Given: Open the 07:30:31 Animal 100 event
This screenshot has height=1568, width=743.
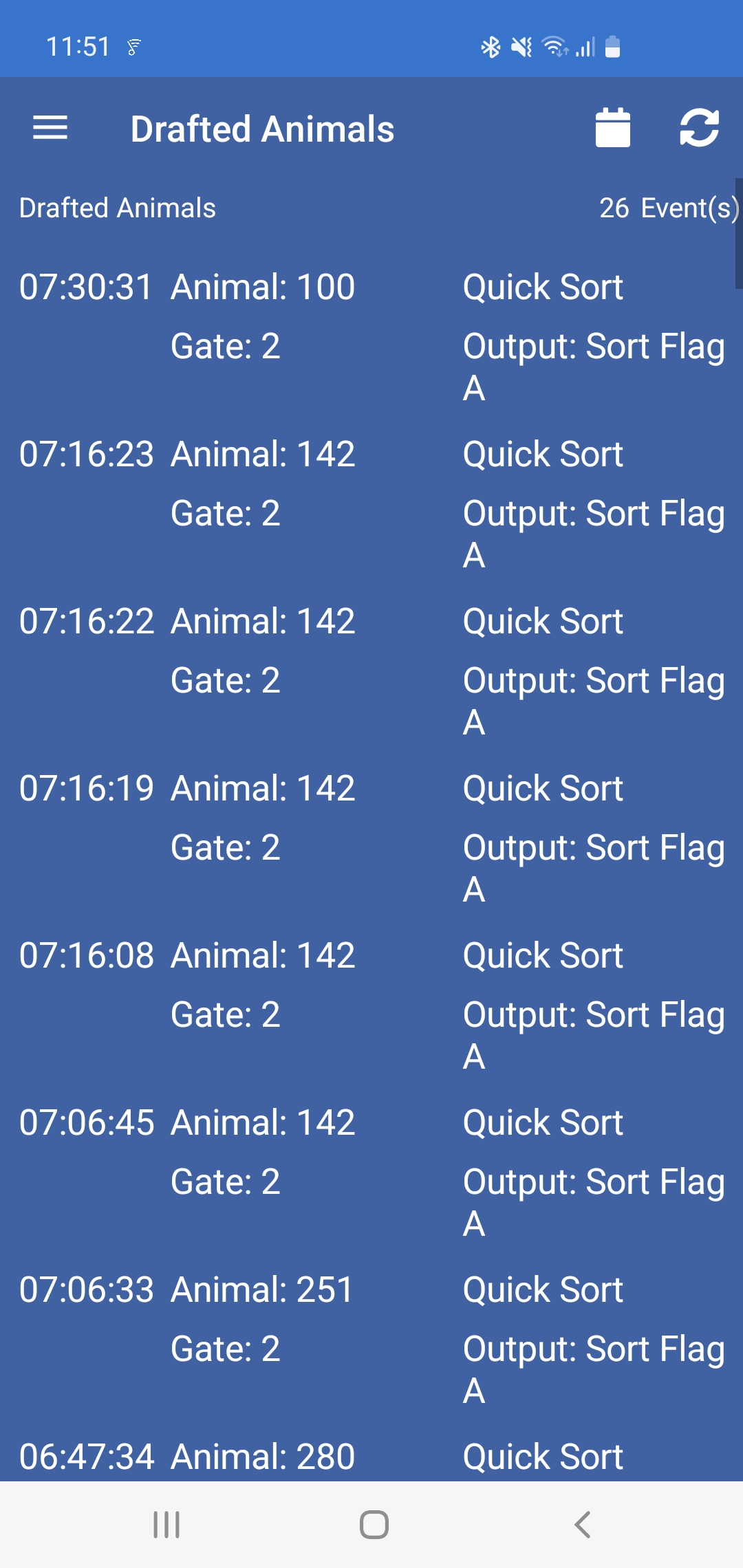Looking at the screenshot, I should coord(371,335).
